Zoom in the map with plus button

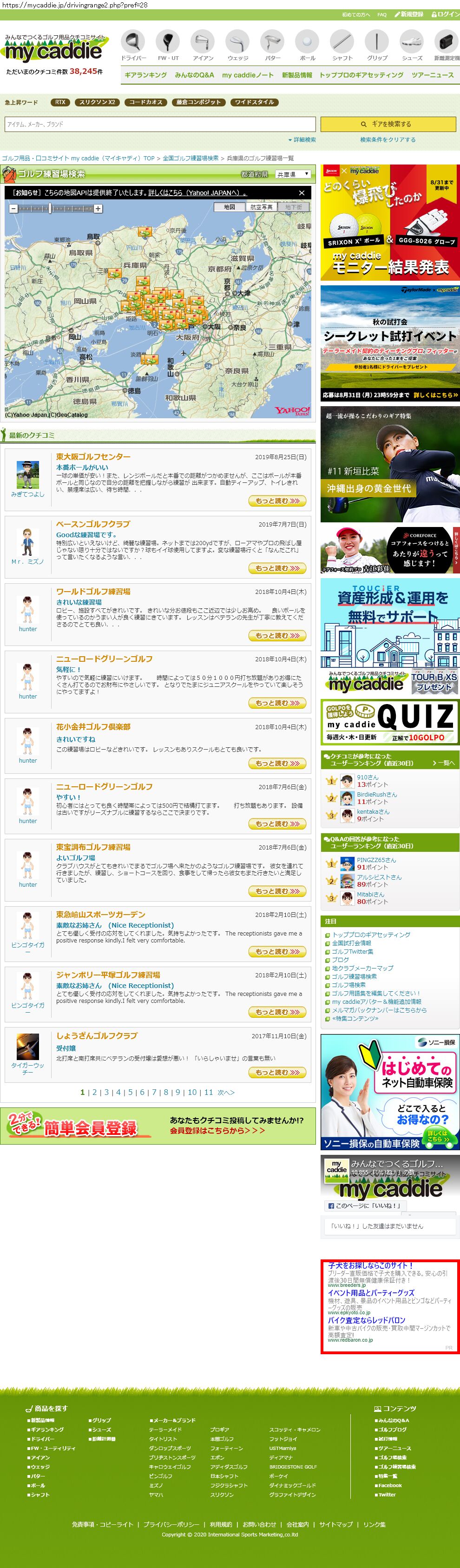pyautogui.click(x=98, y=209)
